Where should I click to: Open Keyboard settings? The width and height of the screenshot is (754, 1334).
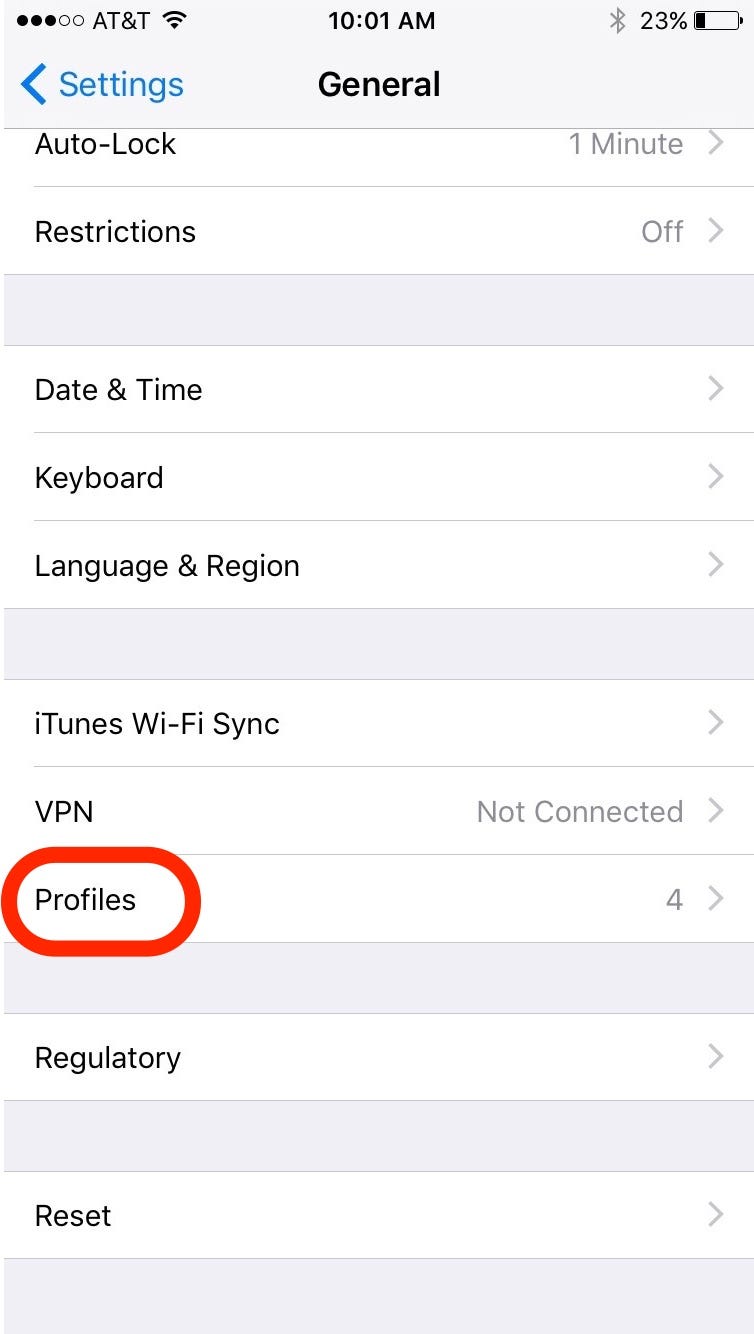click(x=378, y=477)
